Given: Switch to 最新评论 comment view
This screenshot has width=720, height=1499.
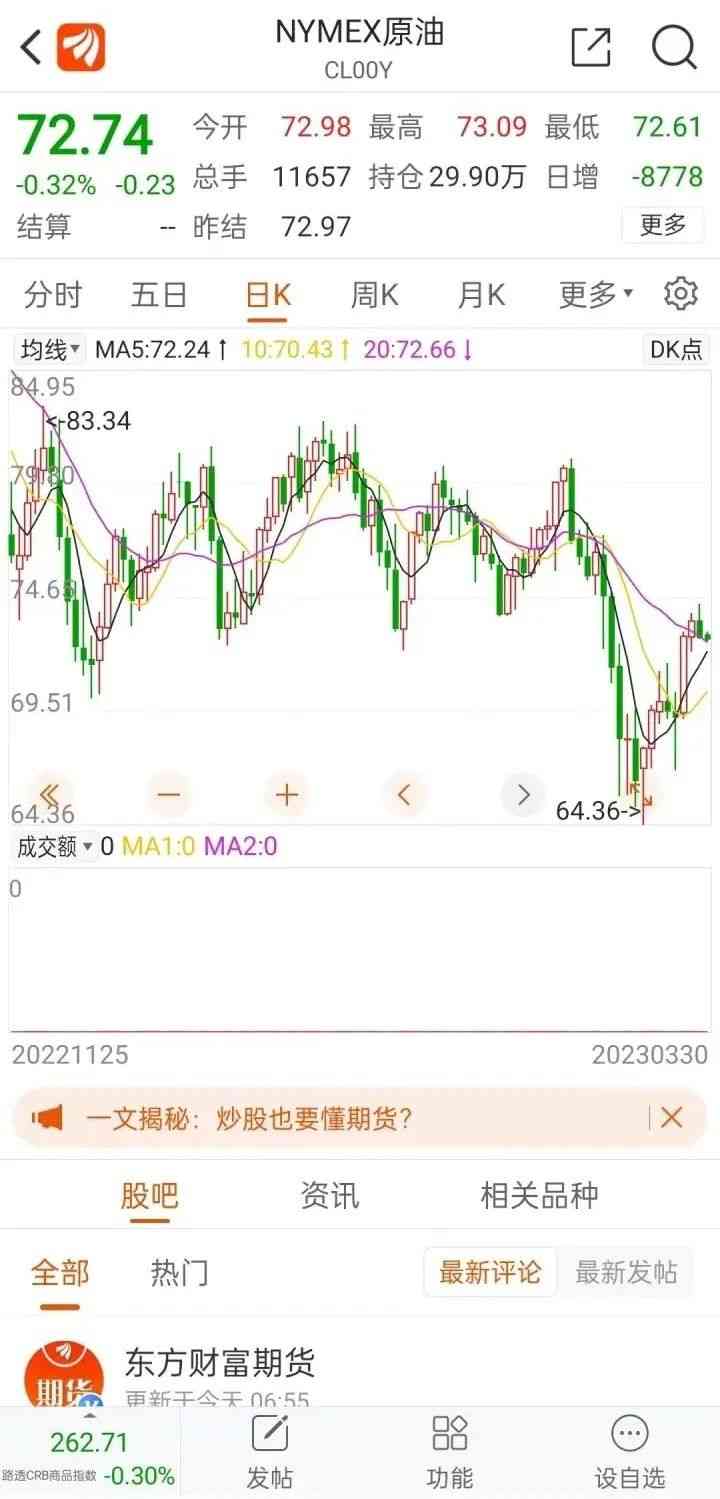Looking at the screenshot, I should click(x=489, y=1272).
